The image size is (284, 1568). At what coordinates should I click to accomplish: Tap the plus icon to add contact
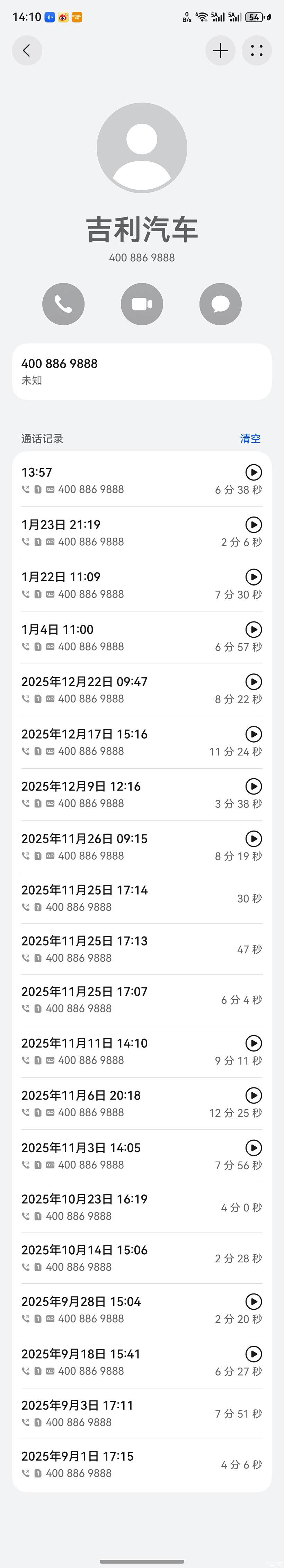pyautogui.click(x=220, y=51)
